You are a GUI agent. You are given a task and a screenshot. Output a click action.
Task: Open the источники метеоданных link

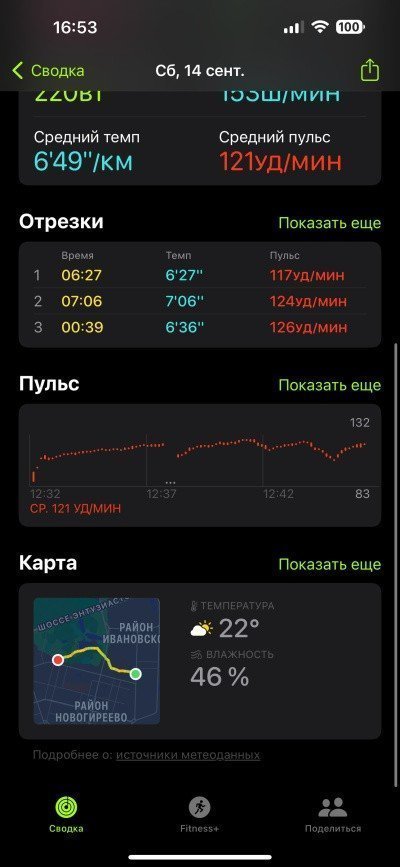[x=188, y=755]
